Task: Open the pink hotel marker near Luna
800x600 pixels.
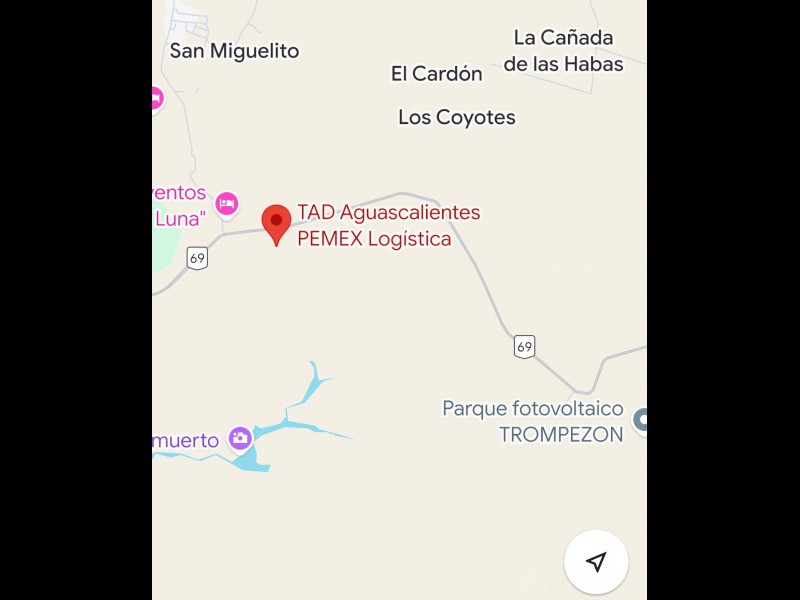Action: click(x=227, y=204)
